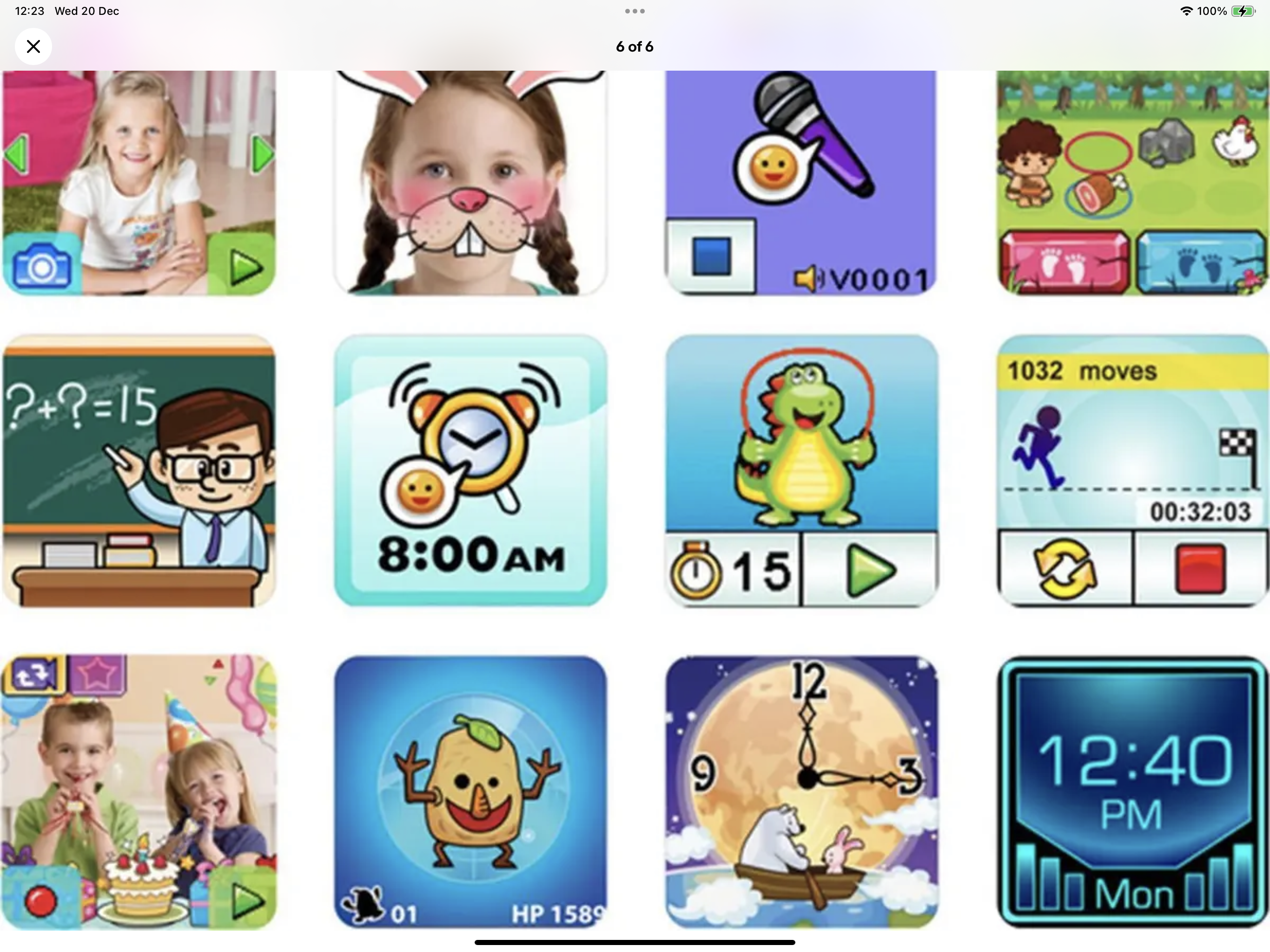Screen dimensions: 1270x952
Task: Close the image viewer
Action: pyautogui.click(x=33, y=46)
